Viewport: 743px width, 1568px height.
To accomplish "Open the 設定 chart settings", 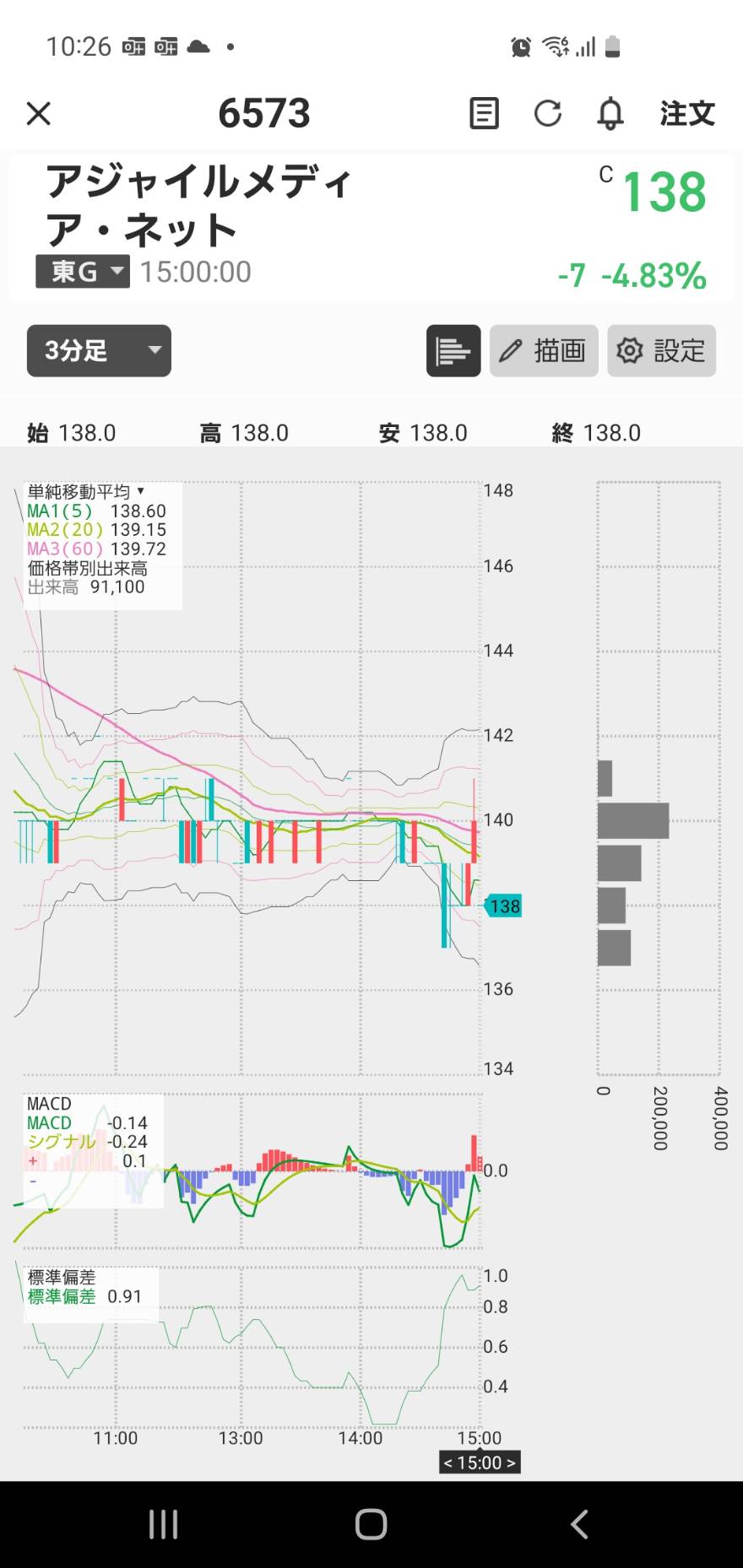I will 662,350.
